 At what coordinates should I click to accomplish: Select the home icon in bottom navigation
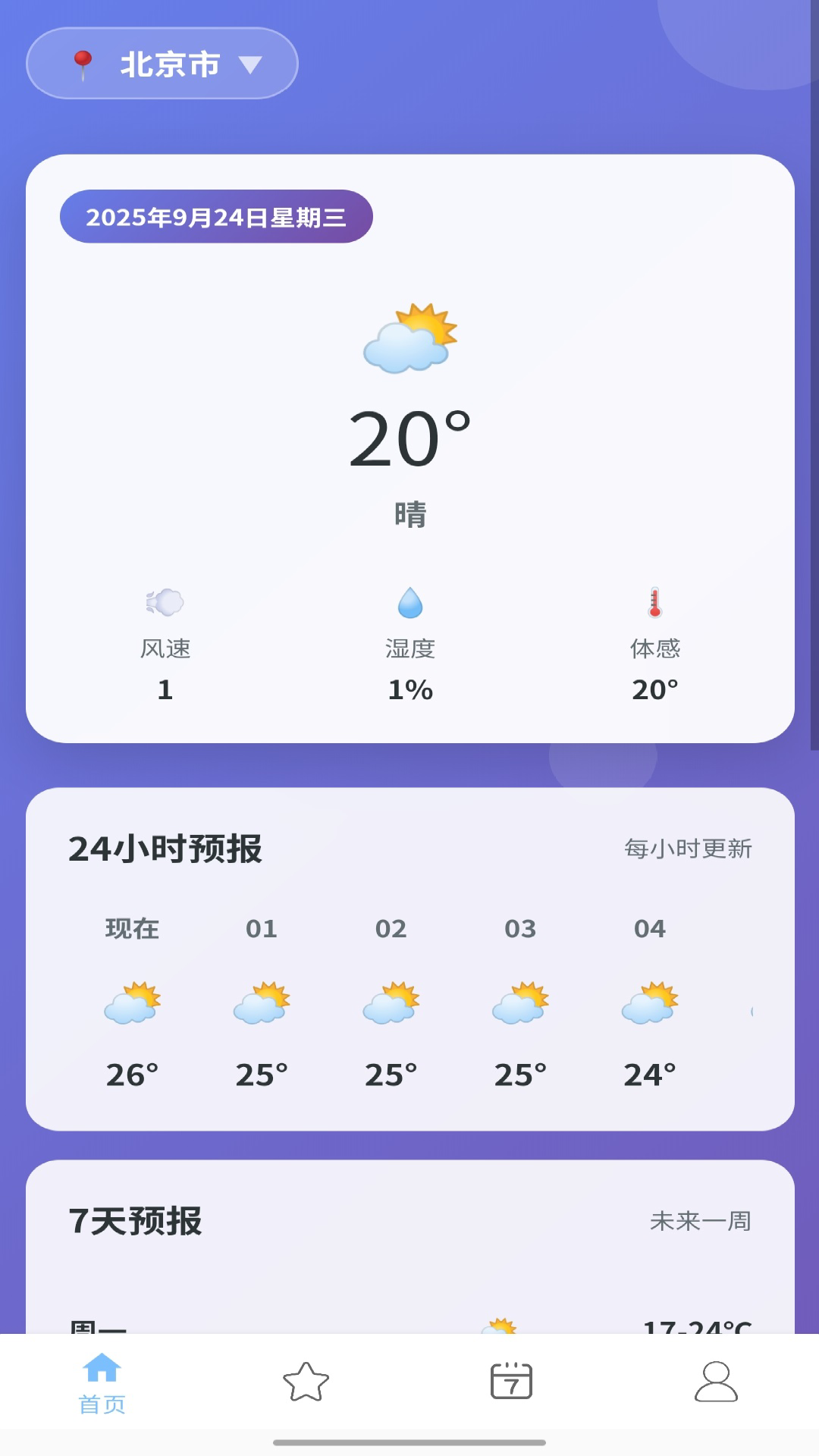pos(102,1382)
